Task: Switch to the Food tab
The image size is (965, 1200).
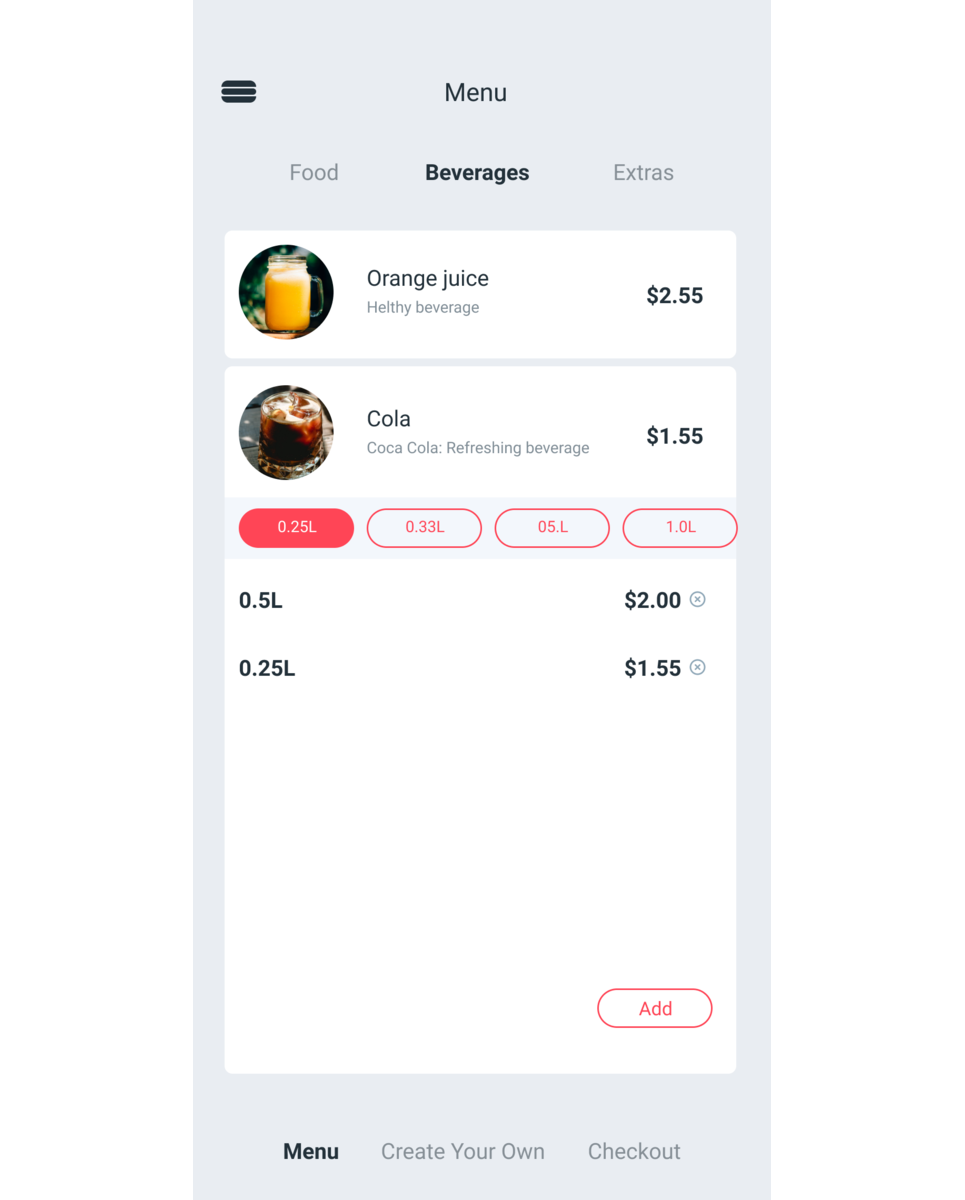Action: [x=314, y=172]
